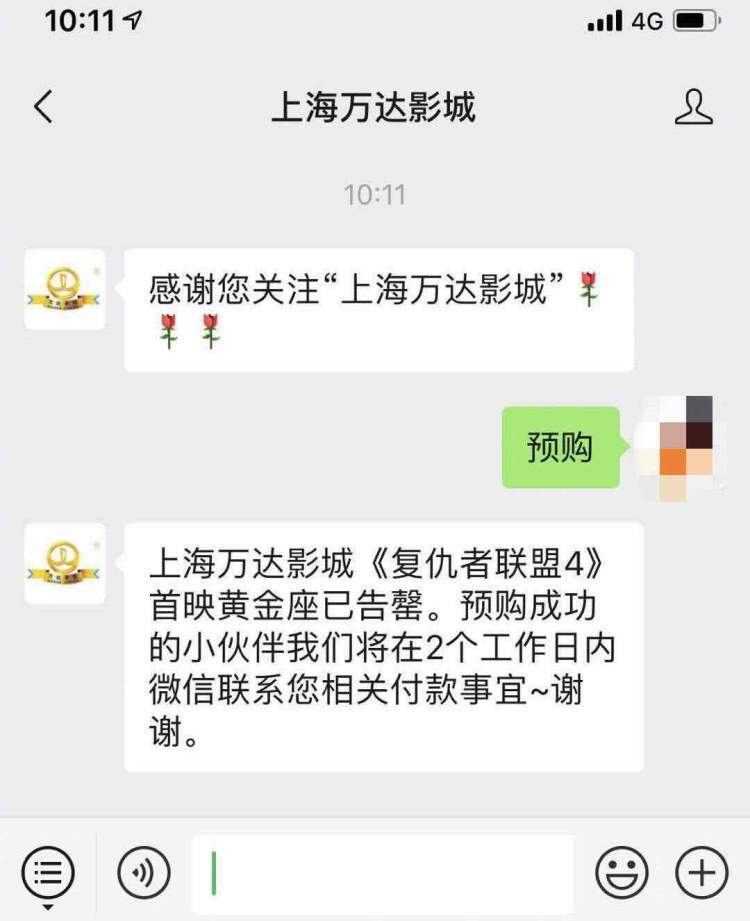This screenshot has height=921, width=750.
Task: Select the sent 预购 message bubble
Action: [560, 447]
